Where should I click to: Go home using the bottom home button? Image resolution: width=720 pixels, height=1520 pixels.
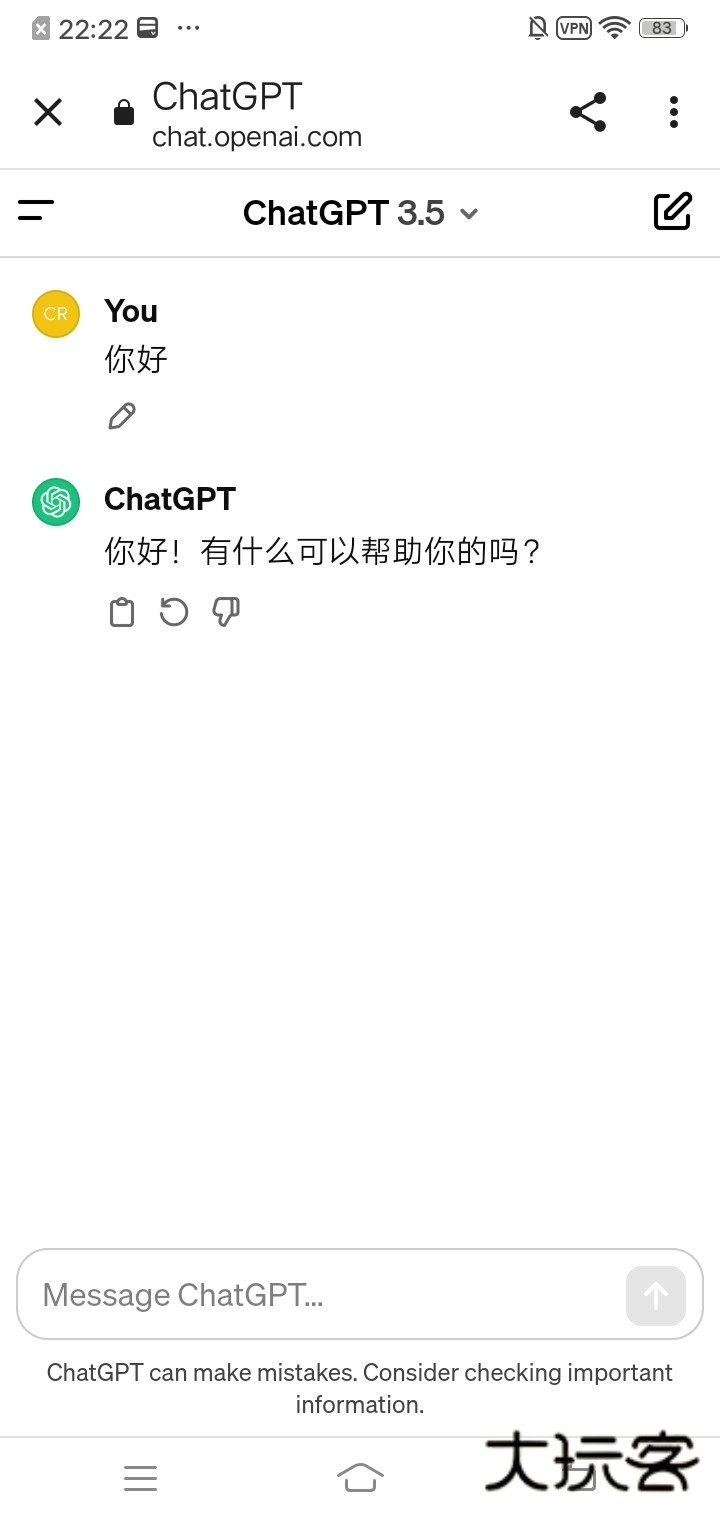pos(361,1477)
